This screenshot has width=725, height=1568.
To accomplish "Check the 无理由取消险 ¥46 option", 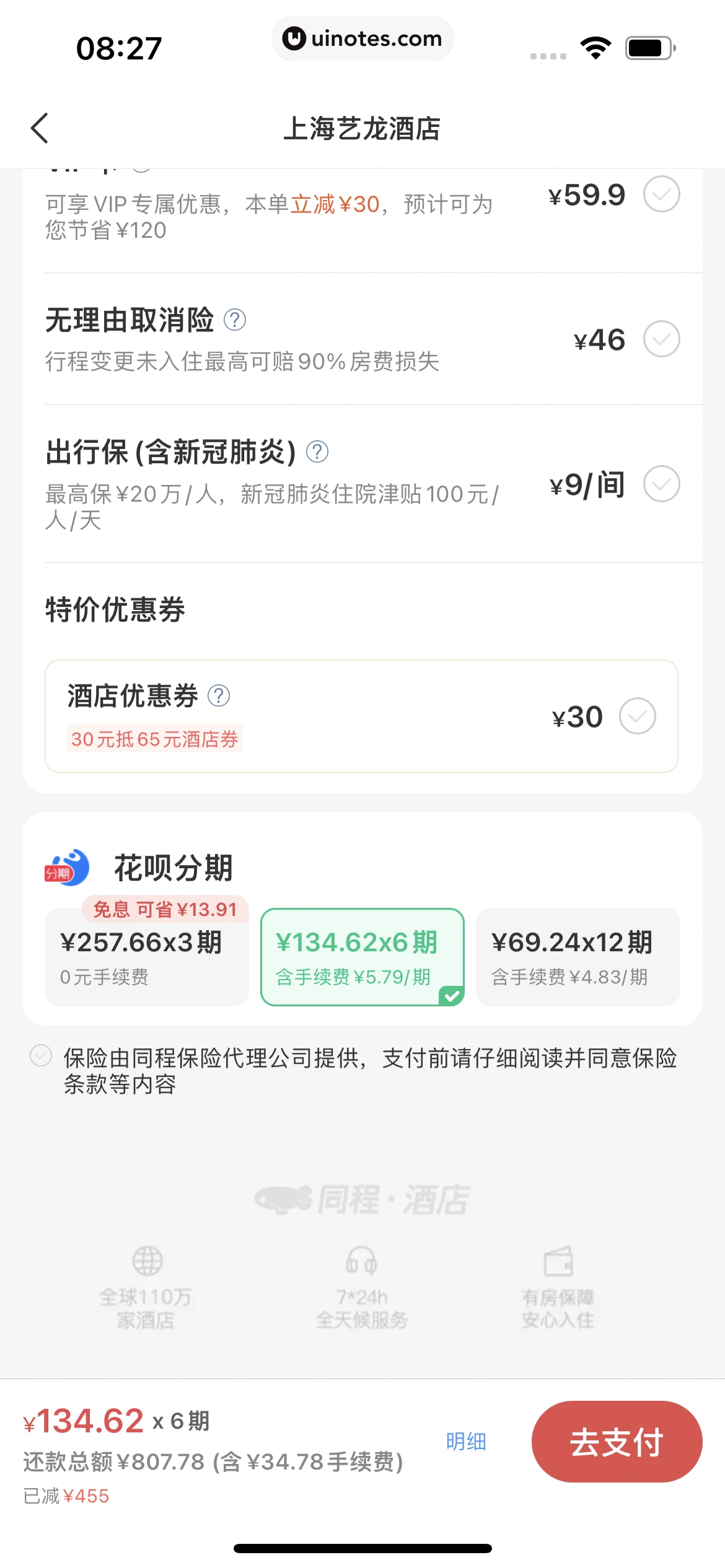I will 661,339.
